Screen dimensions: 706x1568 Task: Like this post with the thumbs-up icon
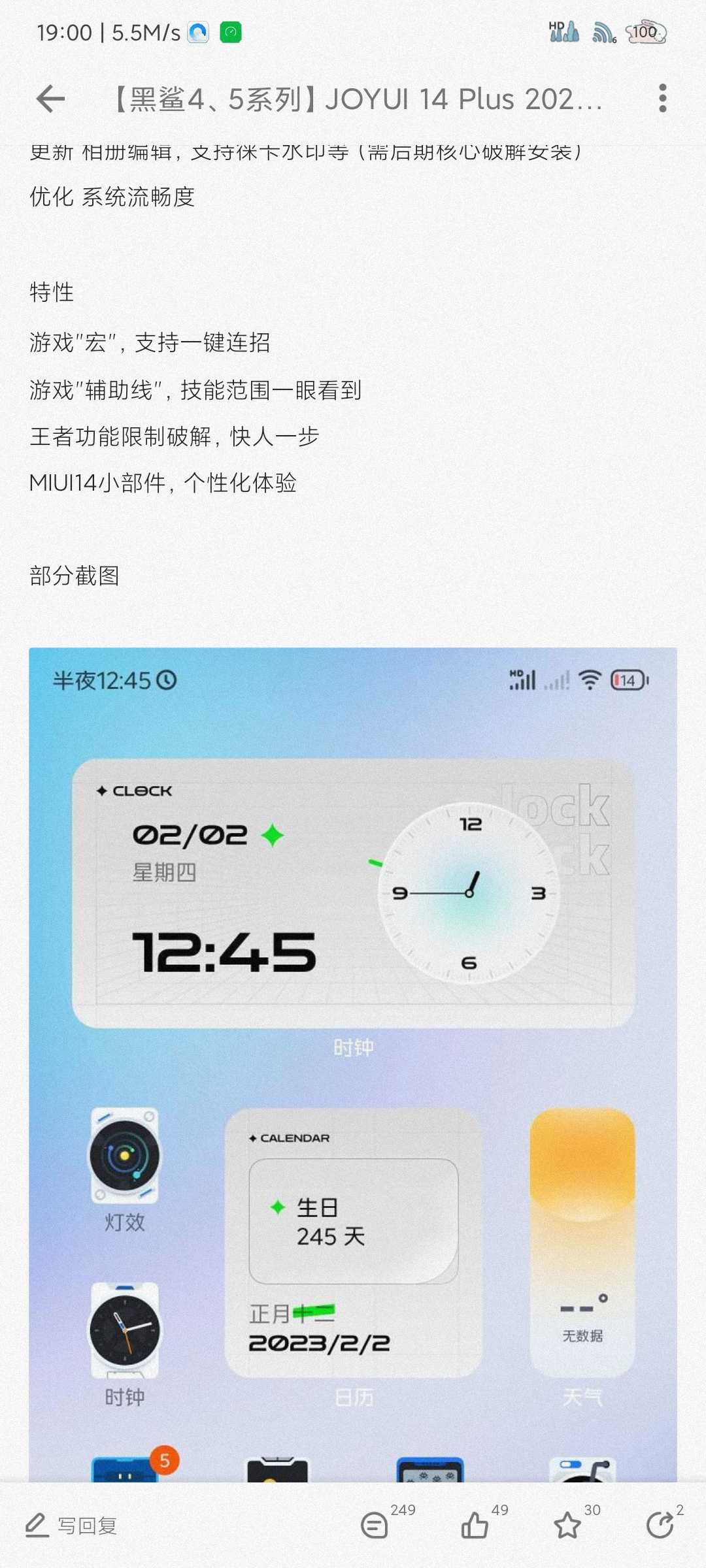pos(475,1526)
